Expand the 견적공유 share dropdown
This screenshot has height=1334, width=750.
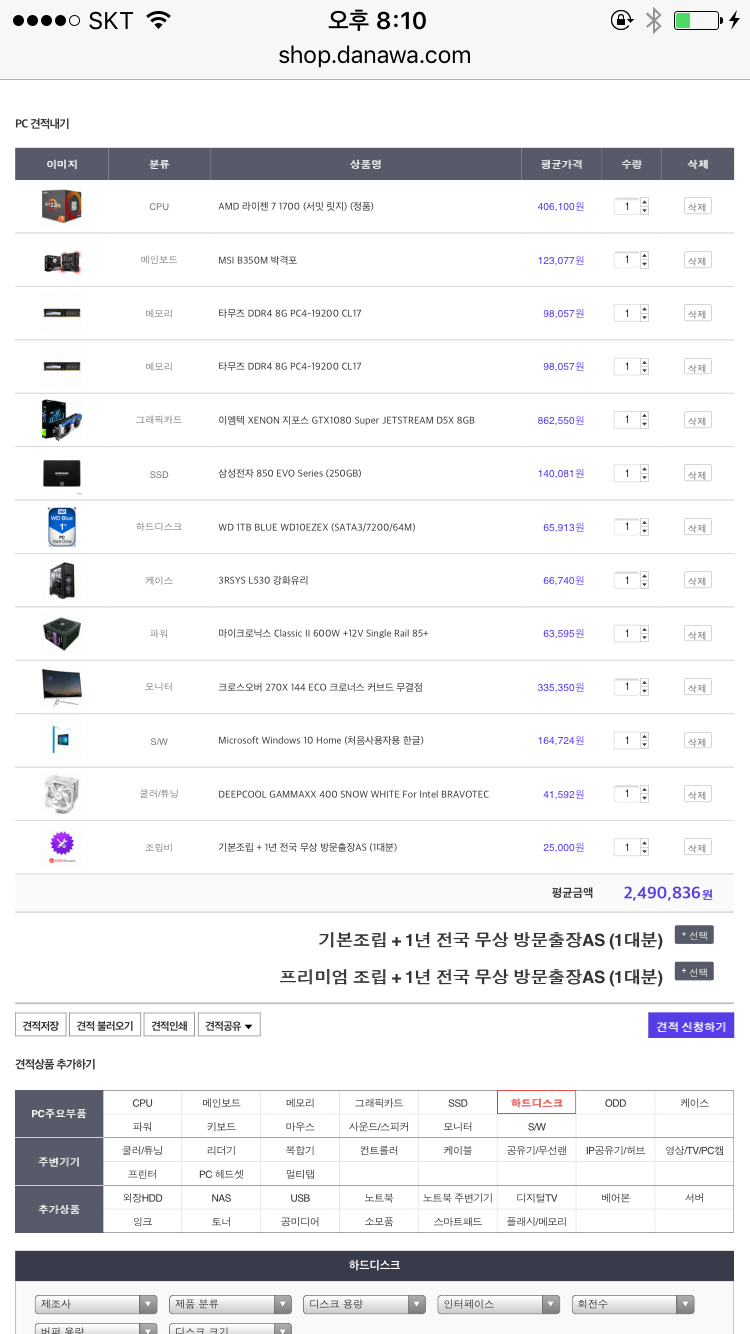[229, 1025]
